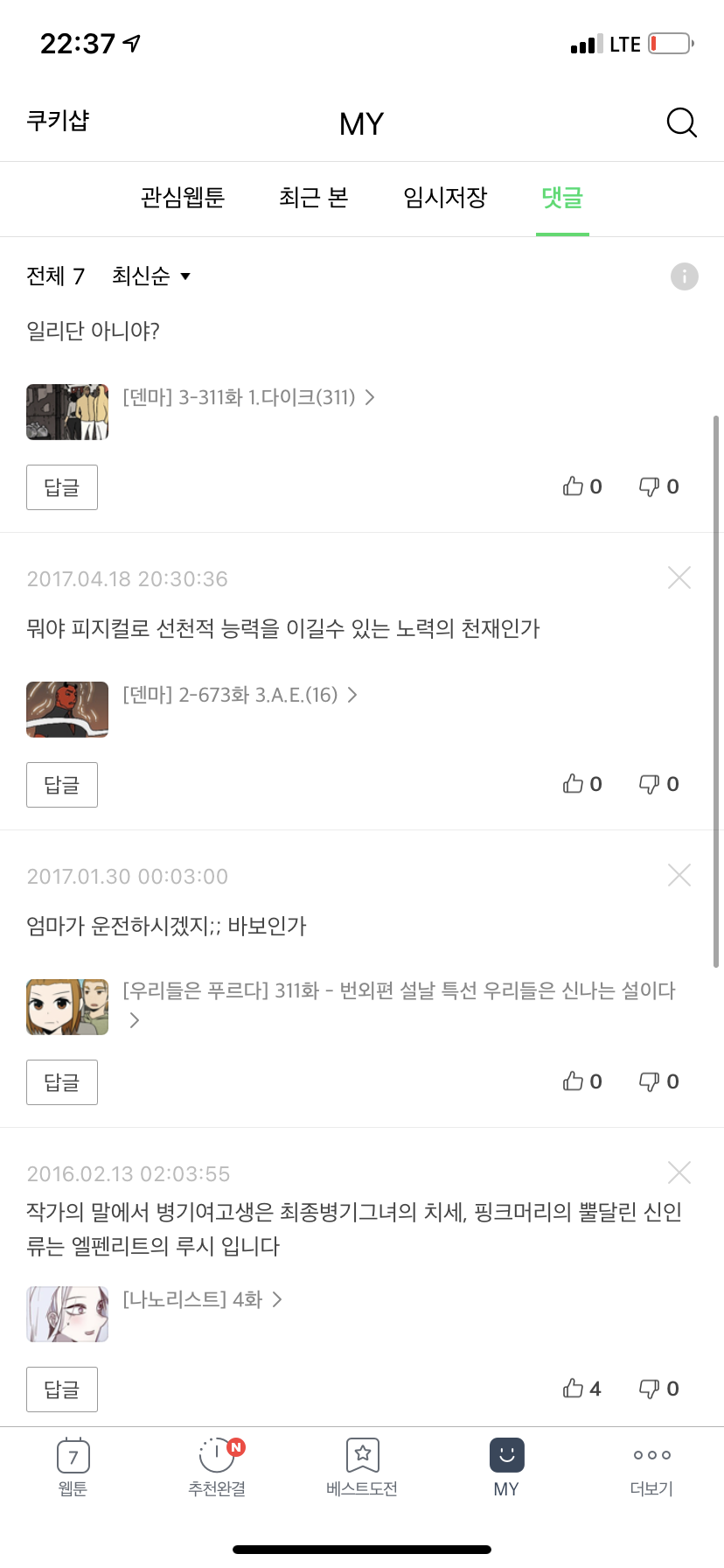Like the [나노리스트] 4화 comment
Viewport: 724px width, 1568px height.
(582, 1389)
